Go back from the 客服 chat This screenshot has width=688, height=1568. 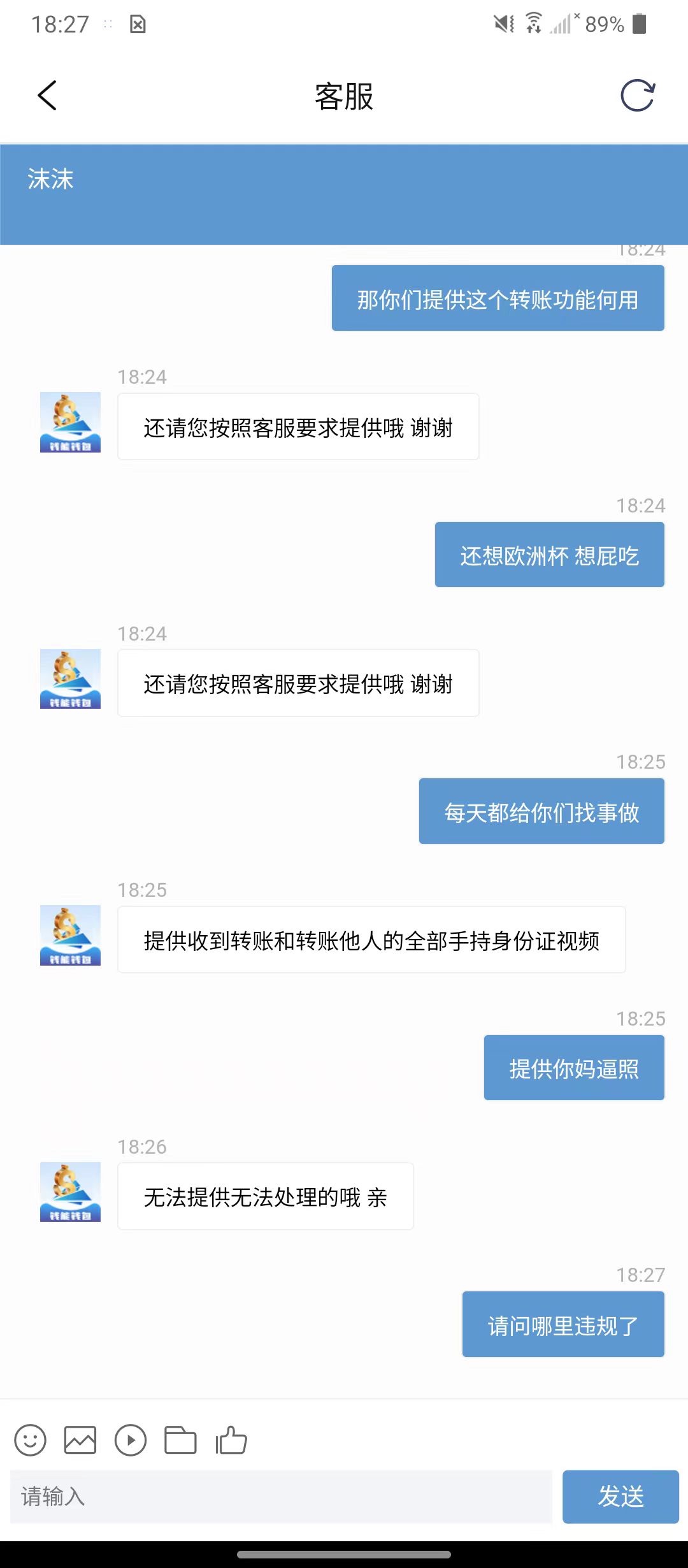(47, 96)
